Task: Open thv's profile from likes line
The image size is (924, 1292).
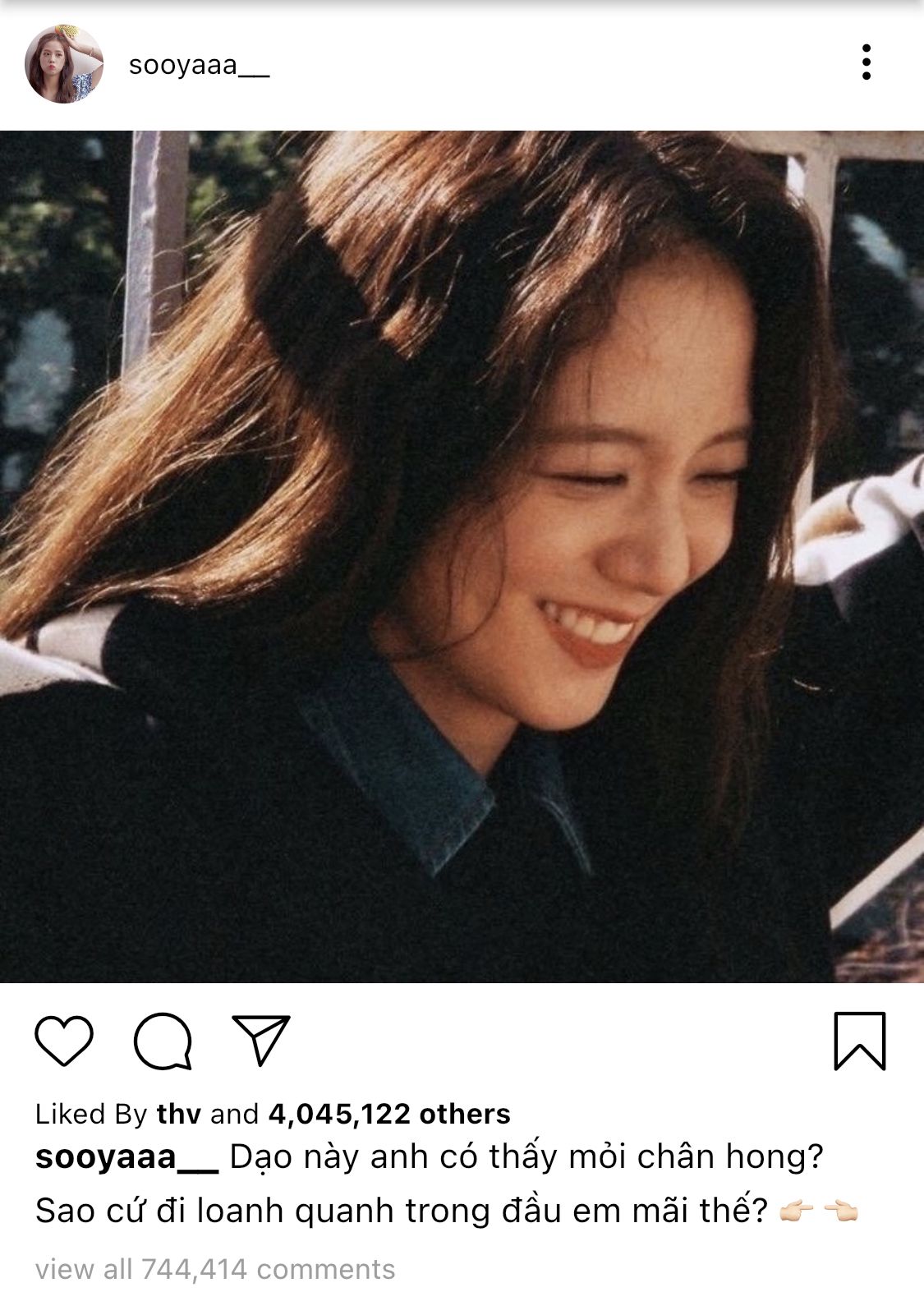Action: click(178, 1114)
